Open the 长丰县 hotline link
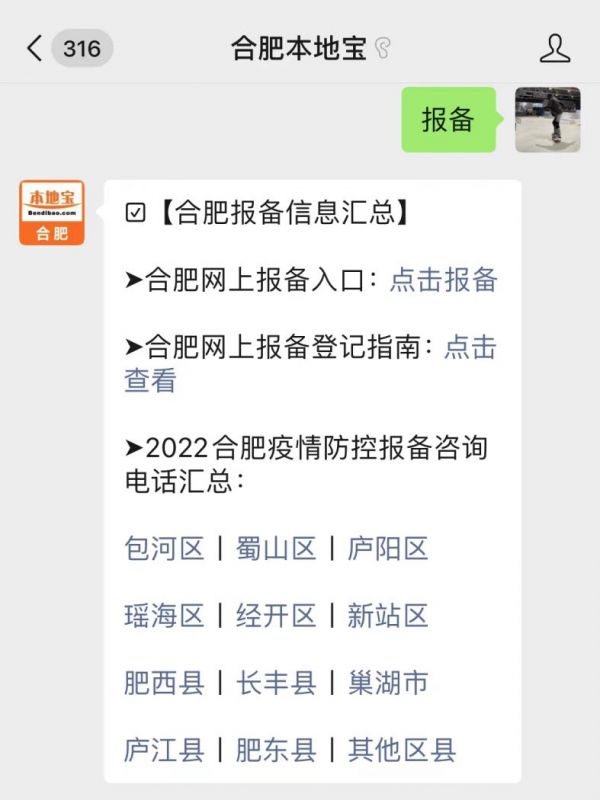Screen dimensions: 600x800 [276, 682]
